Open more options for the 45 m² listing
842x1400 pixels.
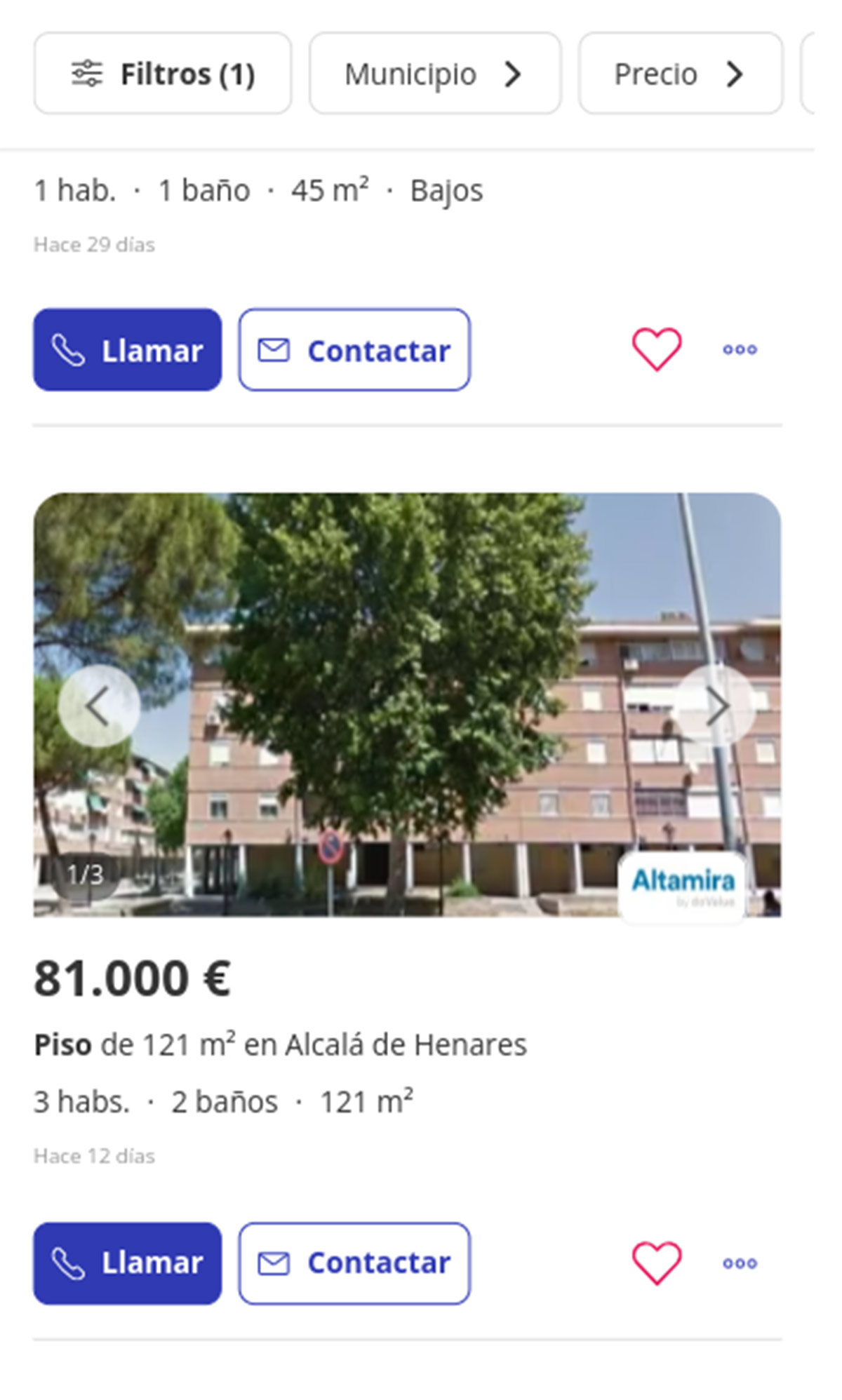[x=740, y=349]
